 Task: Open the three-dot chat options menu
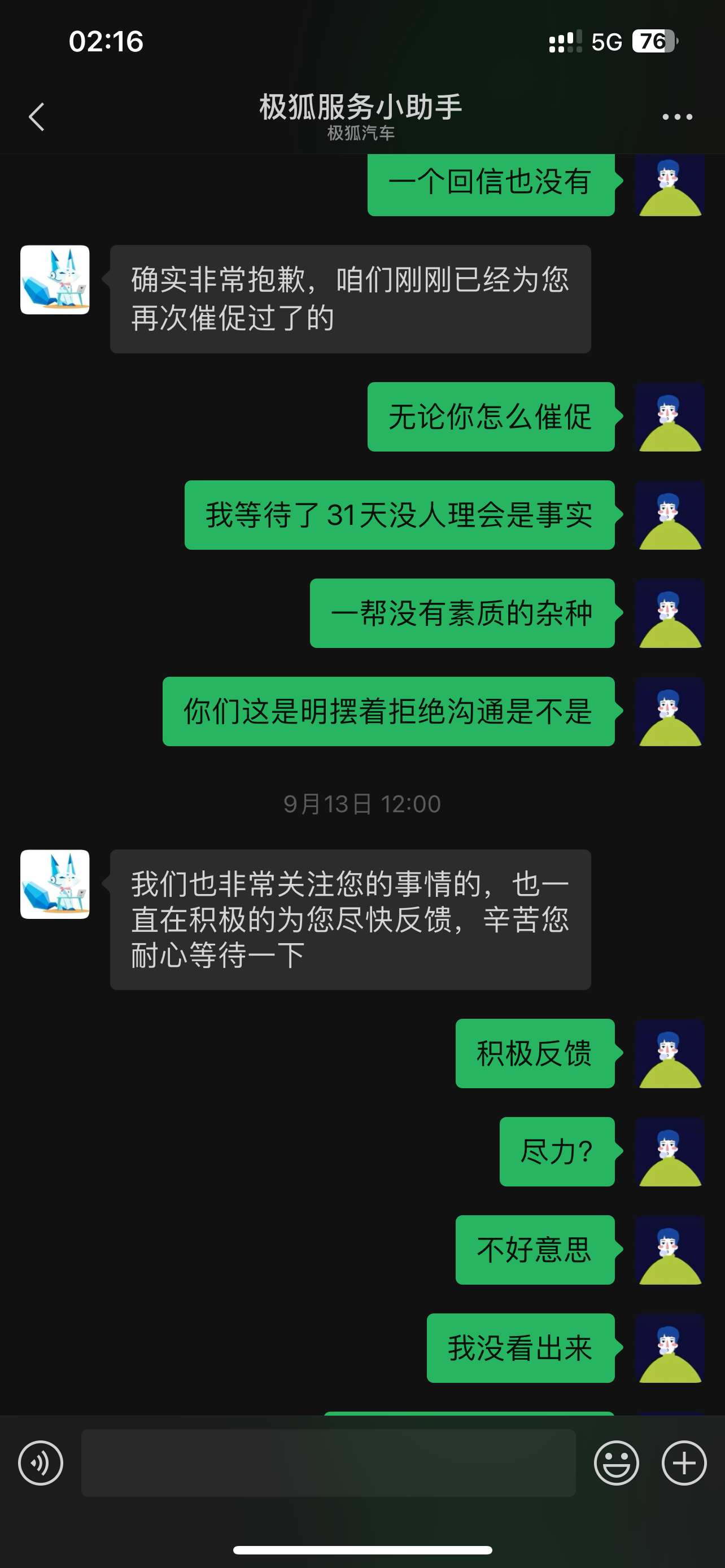(677, 116)
